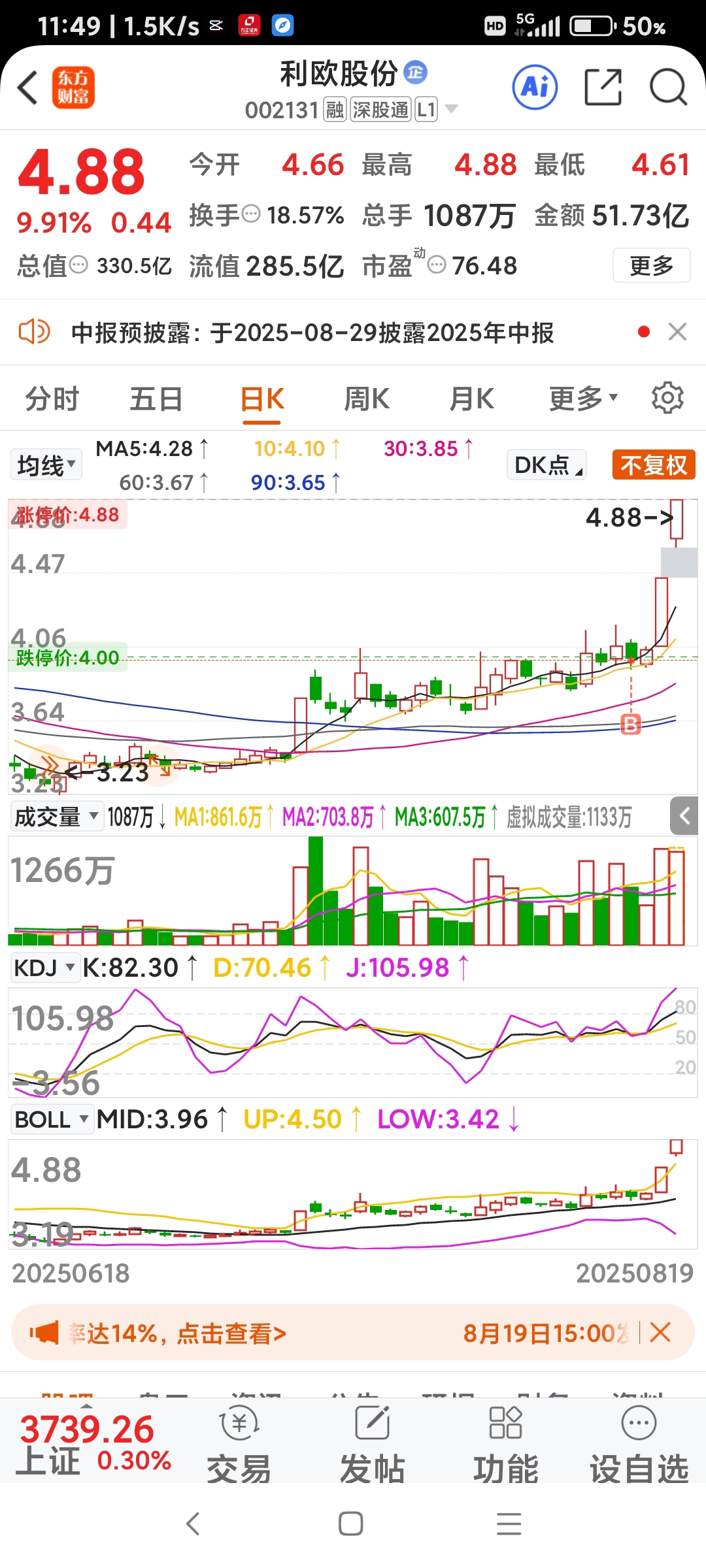Open the 成交量 indicator dropdown

tap(57, 817)
